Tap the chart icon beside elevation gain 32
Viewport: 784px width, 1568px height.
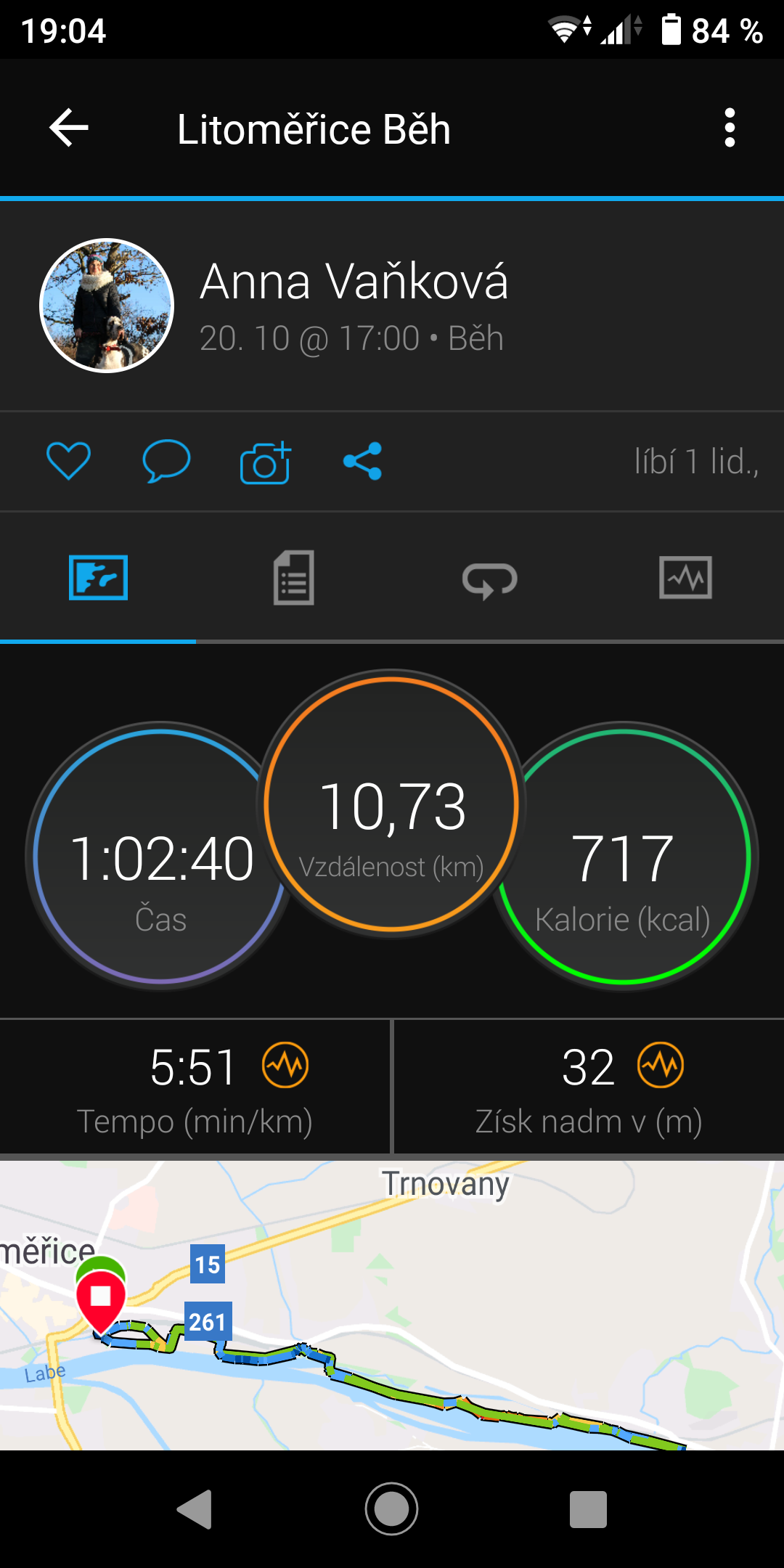(x=661, y=1065)
